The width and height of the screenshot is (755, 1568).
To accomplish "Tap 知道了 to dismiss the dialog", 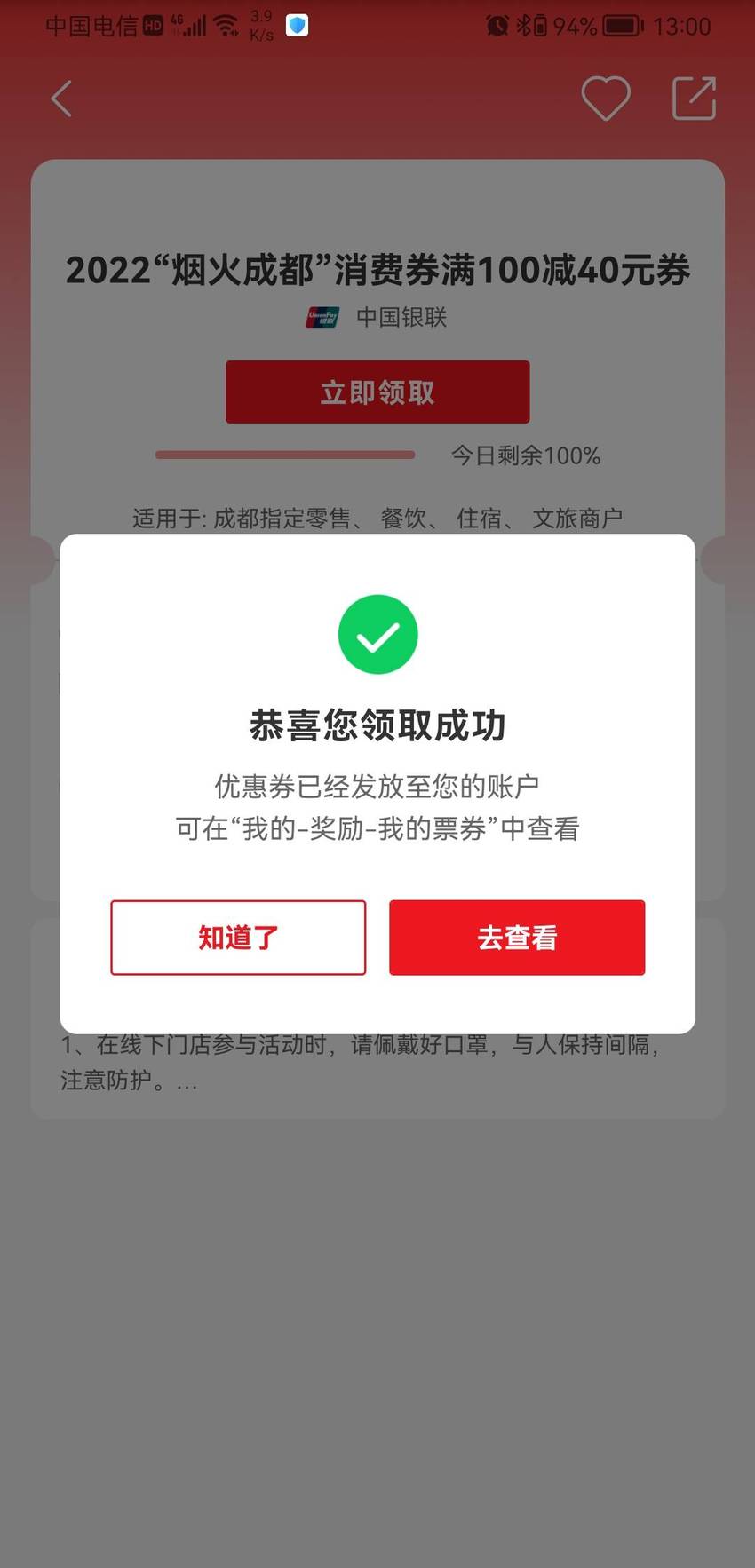I will click(x=238, y=938).
